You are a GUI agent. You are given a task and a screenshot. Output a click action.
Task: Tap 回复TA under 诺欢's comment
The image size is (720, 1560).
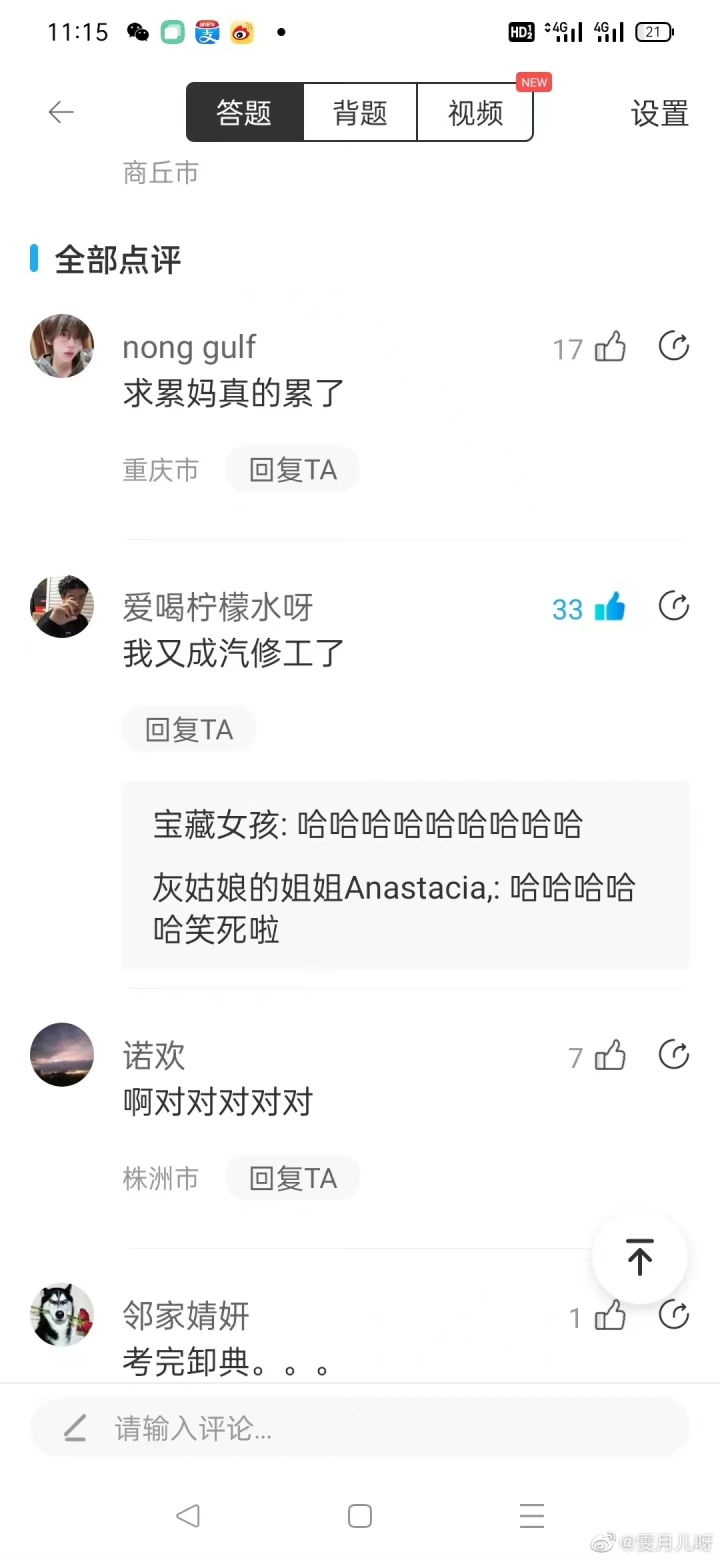coord(292,1178)
